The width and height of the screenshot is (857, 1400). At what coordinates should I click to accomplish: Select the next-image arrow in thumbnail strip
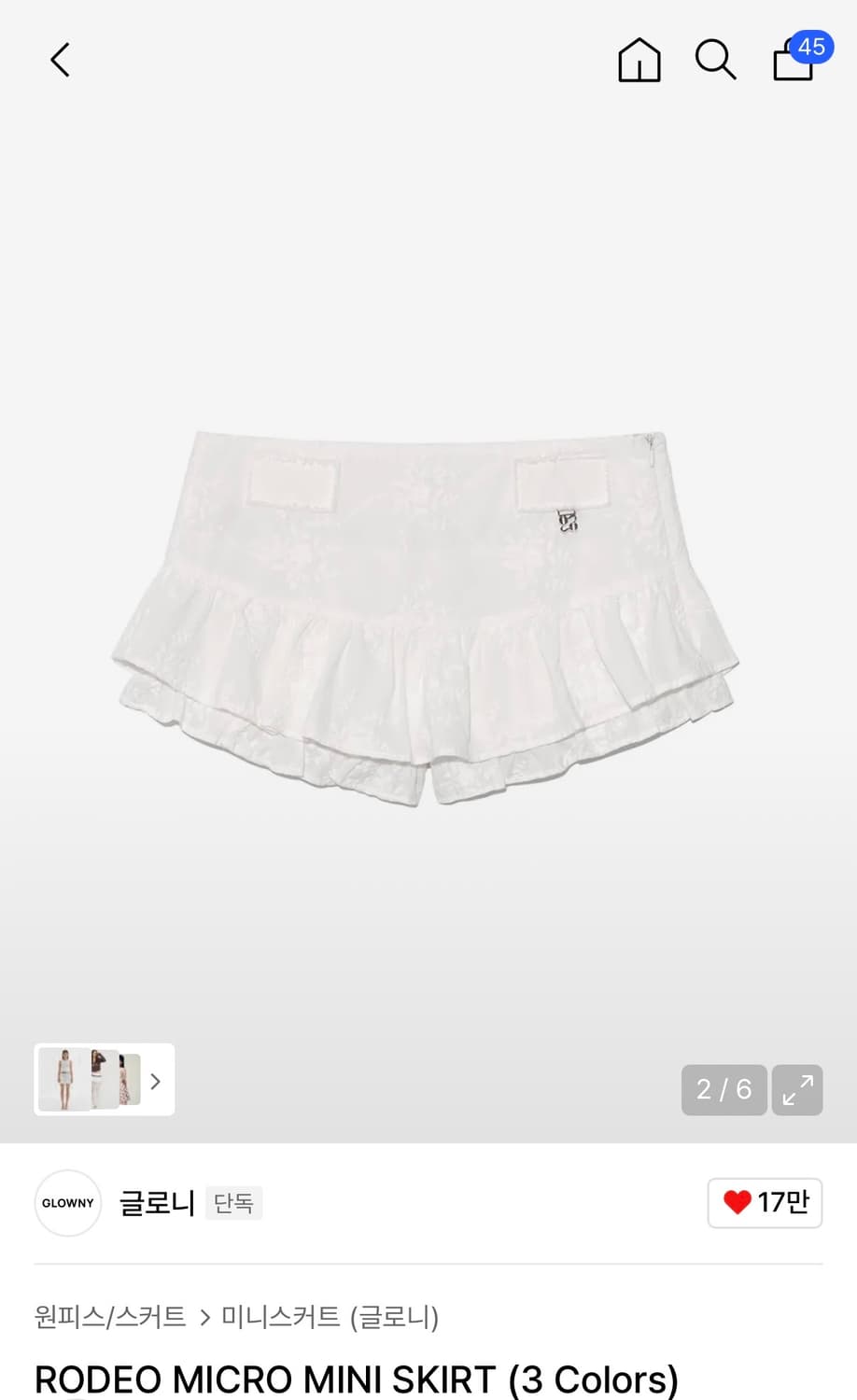(155, 1080)
